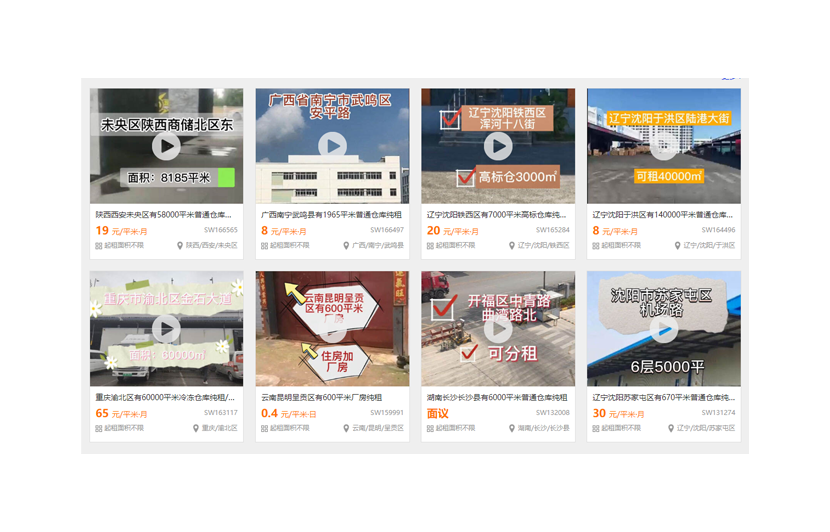This screenshot has height=532, width=830.
Task: Open the 重庆渝北区 60000平米 cold storage listing
Action: (x=165, y=397)
